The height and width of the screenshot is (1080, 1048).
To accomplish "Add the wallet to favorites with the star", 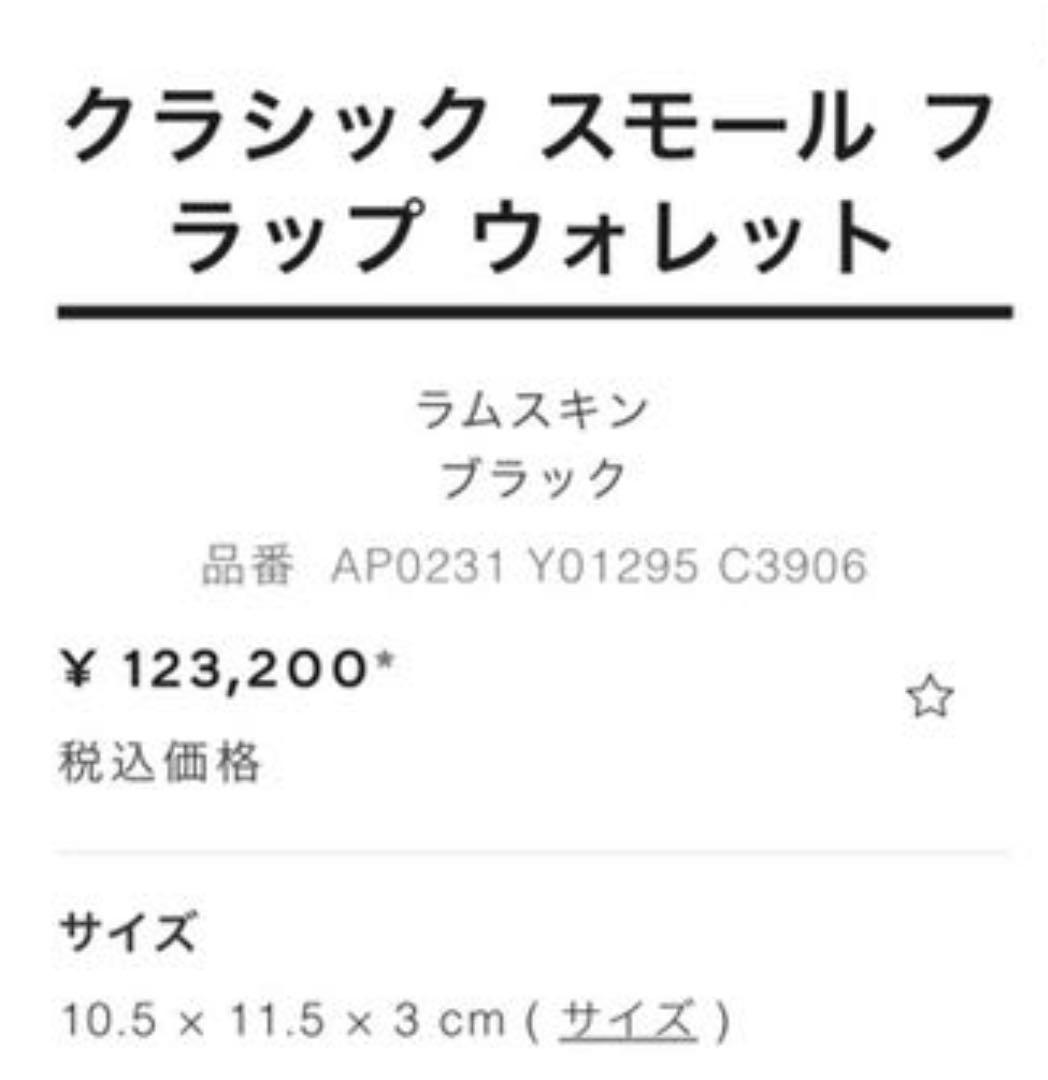I will [x=930, y=698].
